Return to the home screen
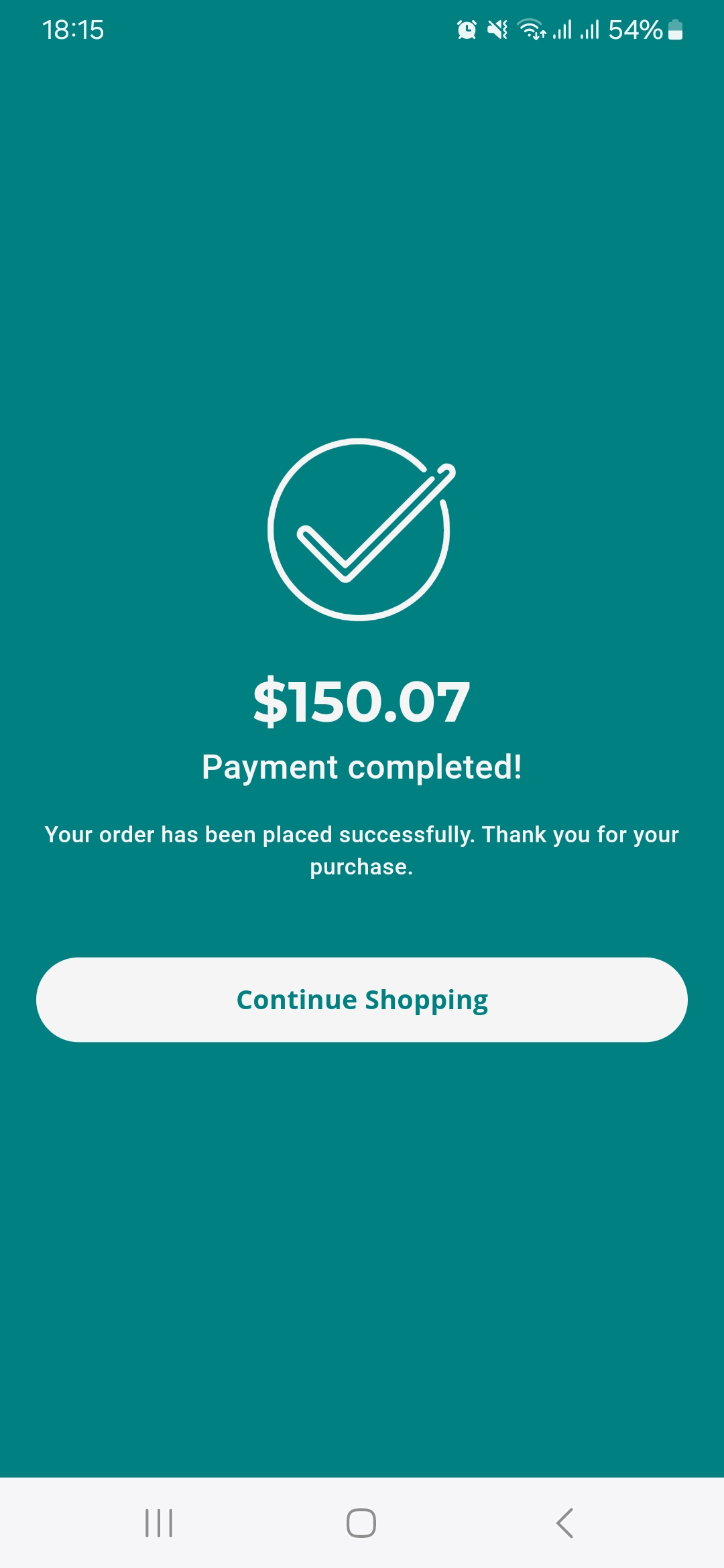This screenshot has height=1568, width=724. point(361,1523)
